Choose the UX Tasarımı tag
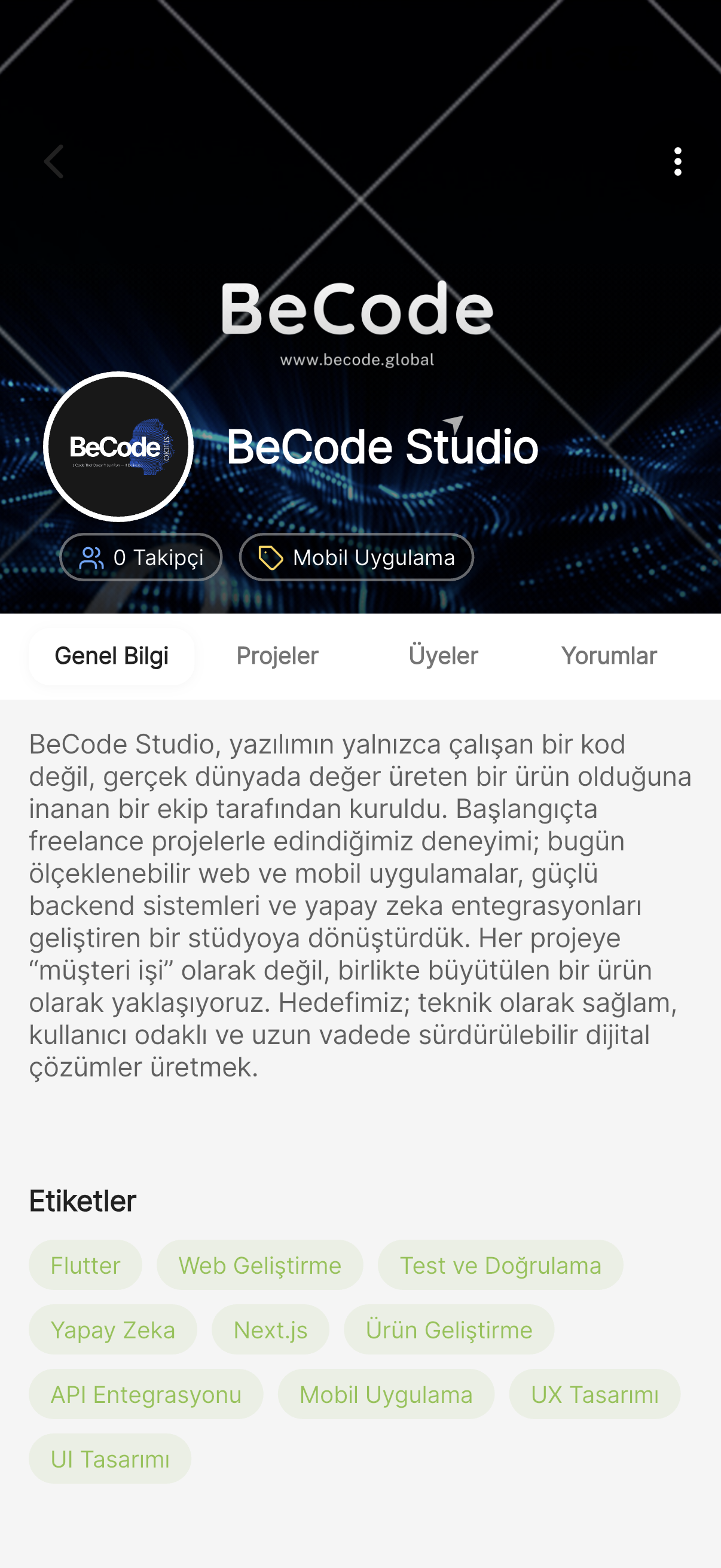721x1568 pixels. click(x=594, y=1395)
